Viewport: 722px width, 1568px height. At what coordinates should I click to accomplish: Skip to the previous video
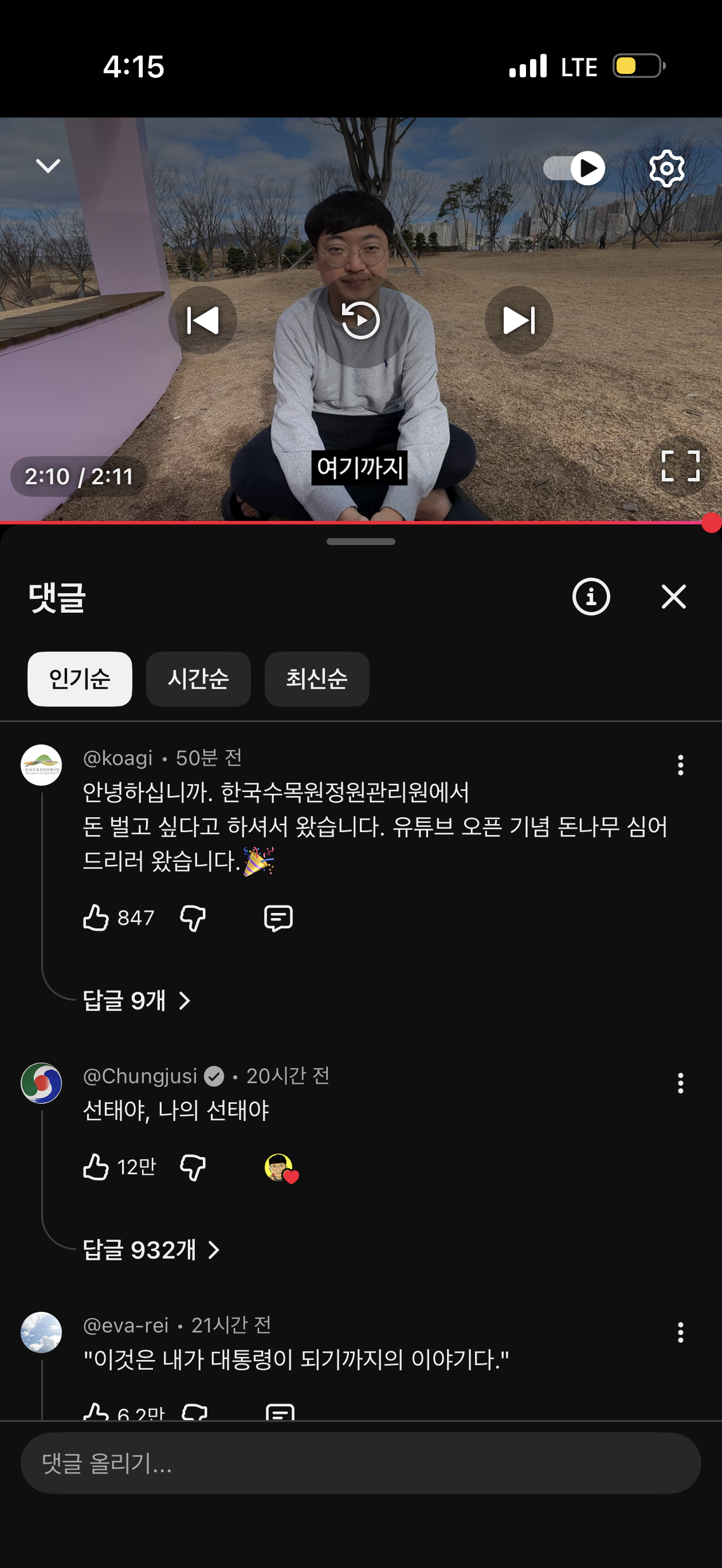(x=203, y=320)
